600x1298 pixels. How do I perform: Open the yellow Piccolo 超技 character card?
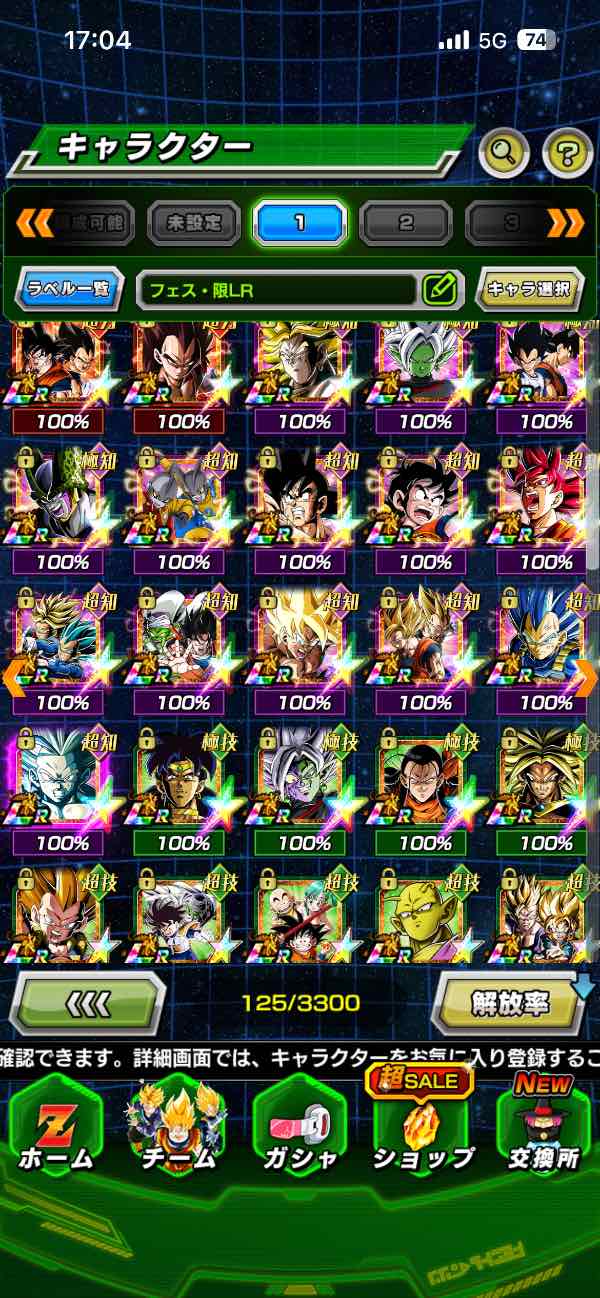(x=425, y=915)
